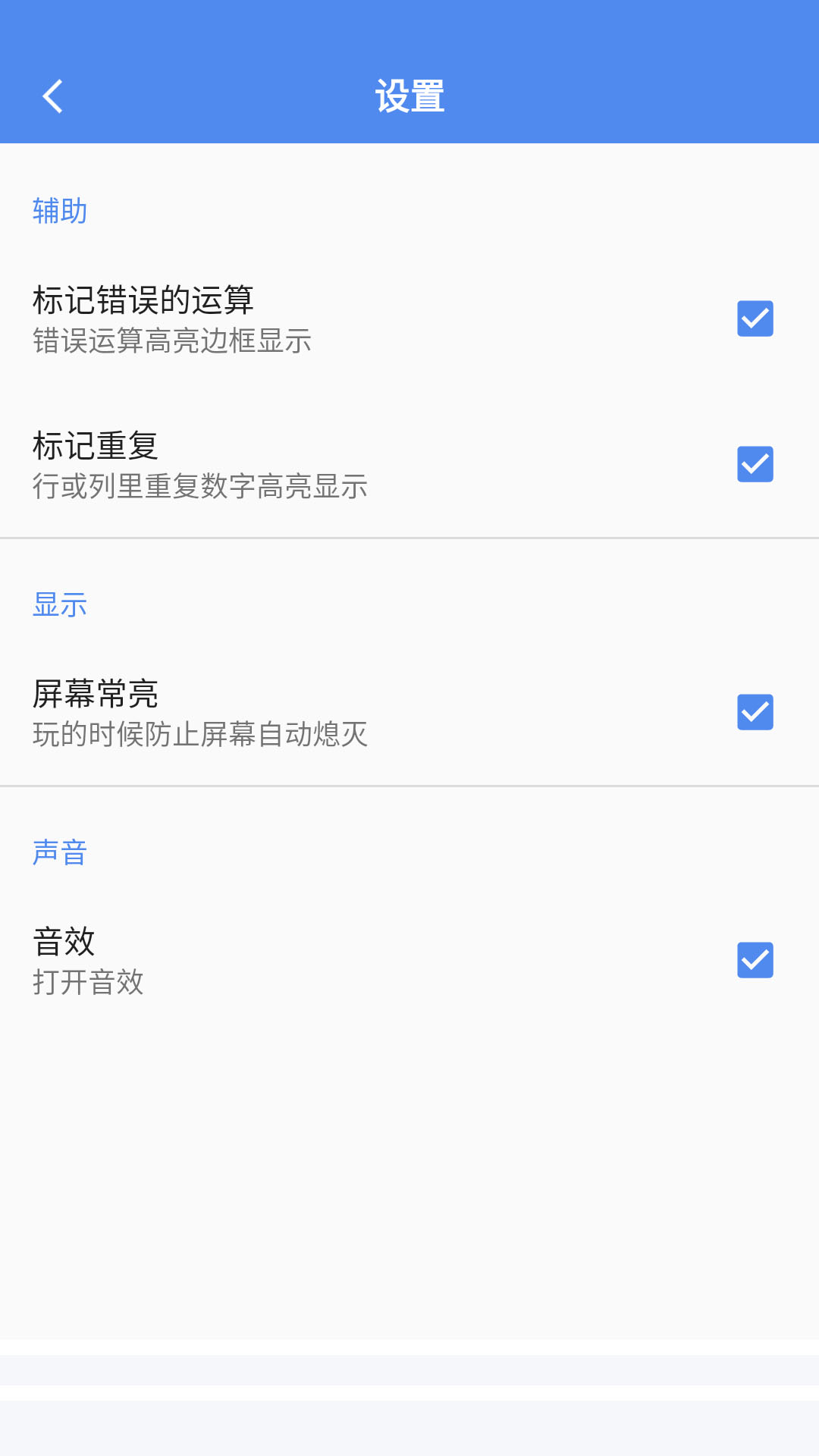Screen dimensions: 819x1456
Task: Disable the 标记错误的运算 checkbox
Action: (x=755, y=318)
